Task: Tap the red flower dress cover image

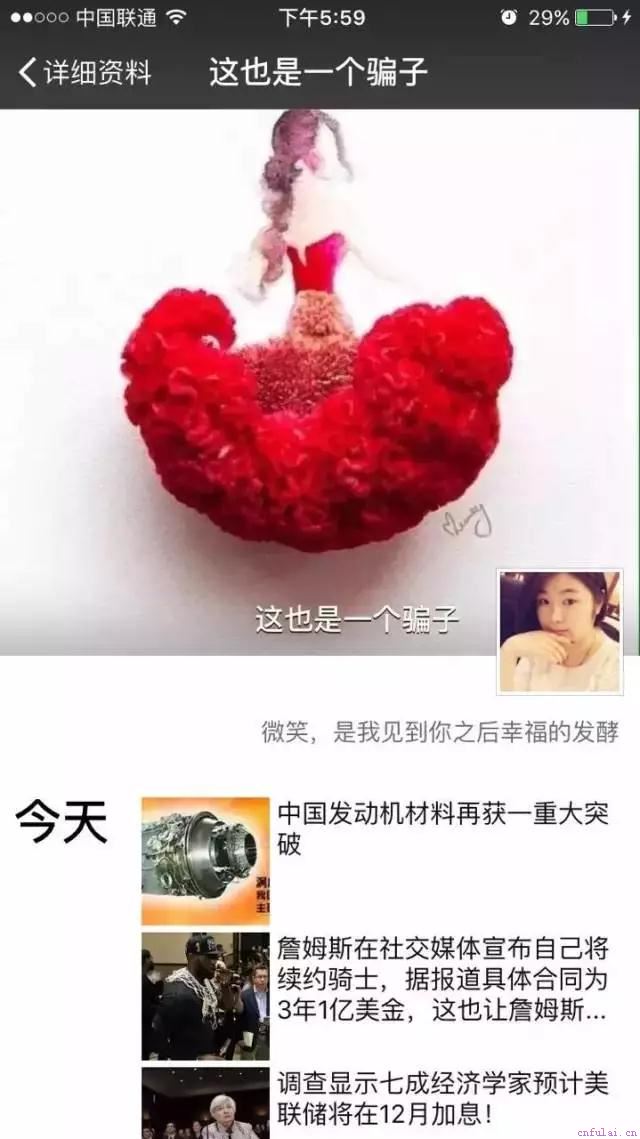Action: coord(300,380)
